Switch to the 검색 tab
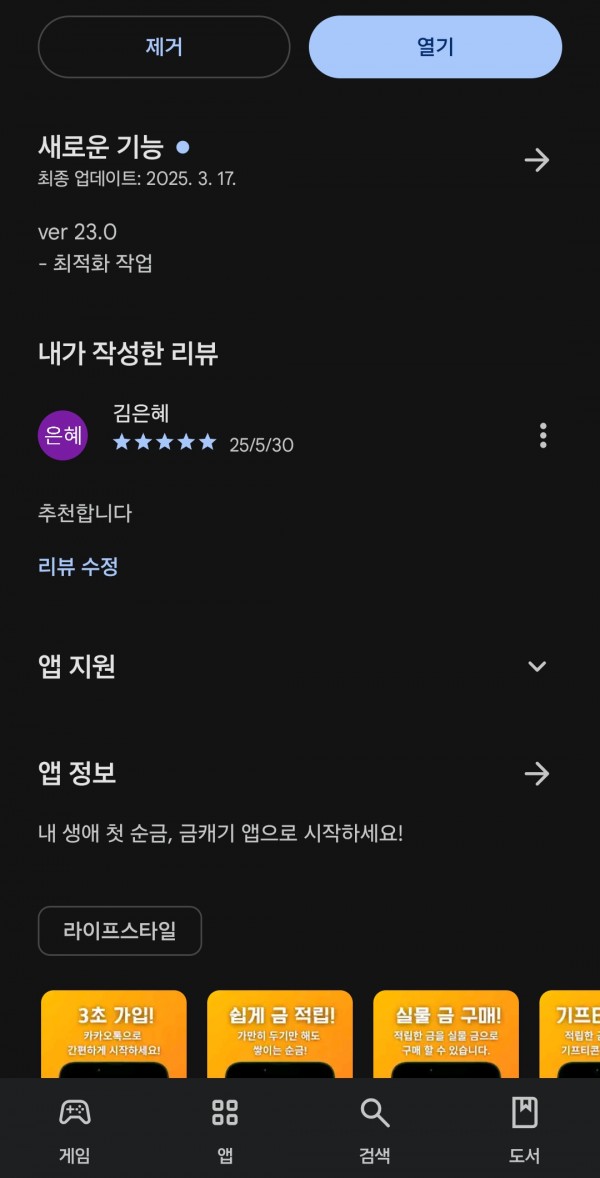This screenshot has height=1178, width=600. (x=375, y=1130)
